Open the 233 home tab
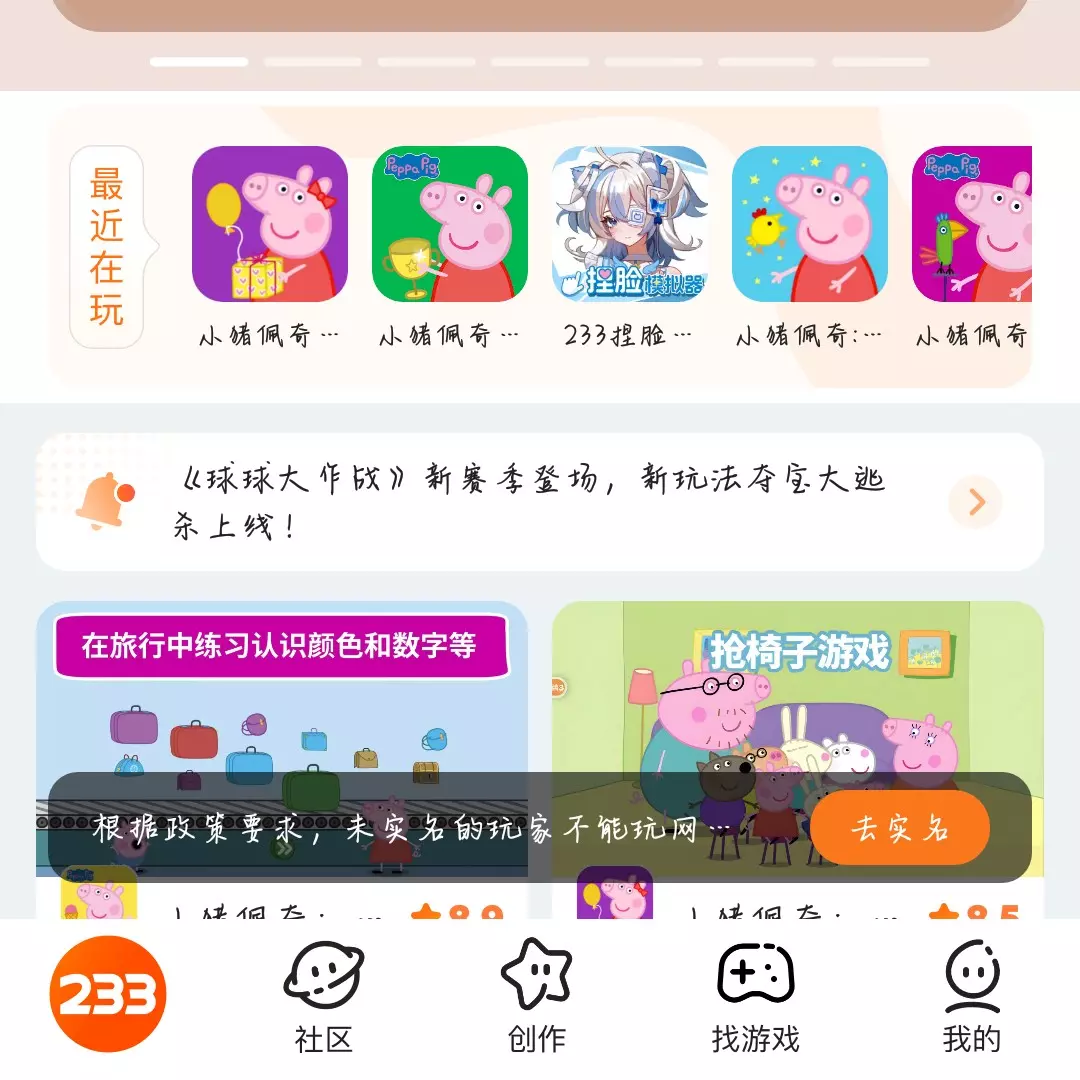 [x=108, y=993]
